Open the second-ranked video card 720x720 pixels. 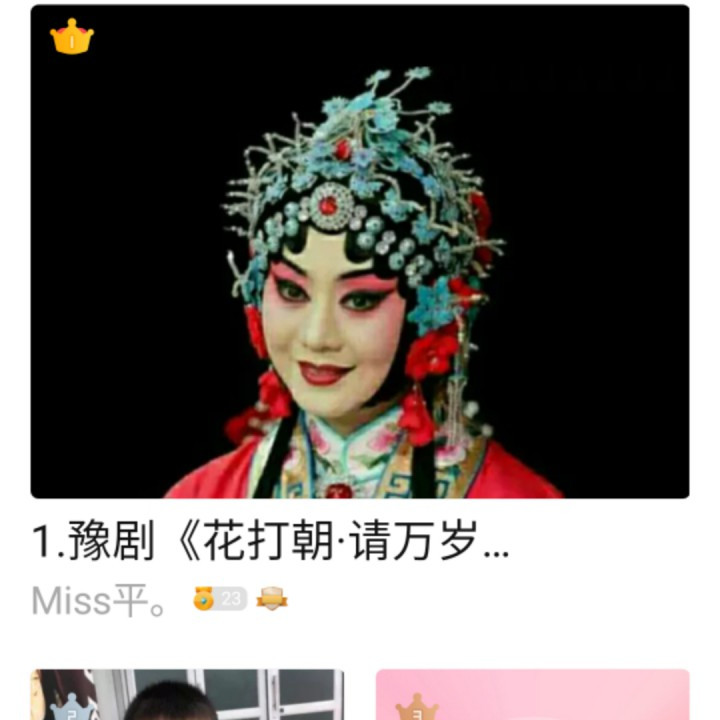pos(187,696)
